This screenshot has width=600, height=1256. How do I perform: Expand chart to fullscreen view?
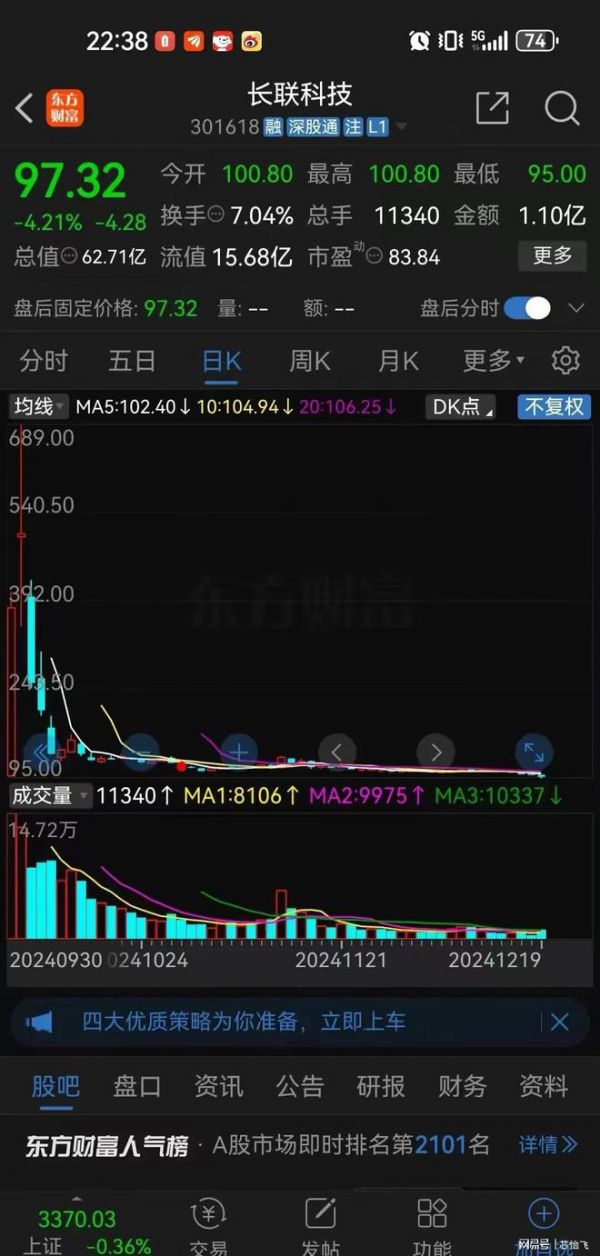[x=534, y=752]
